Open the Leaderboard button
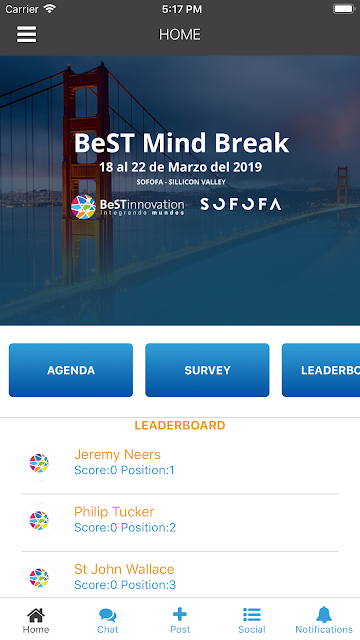This screenshot has width=360, height=640. 321,370
